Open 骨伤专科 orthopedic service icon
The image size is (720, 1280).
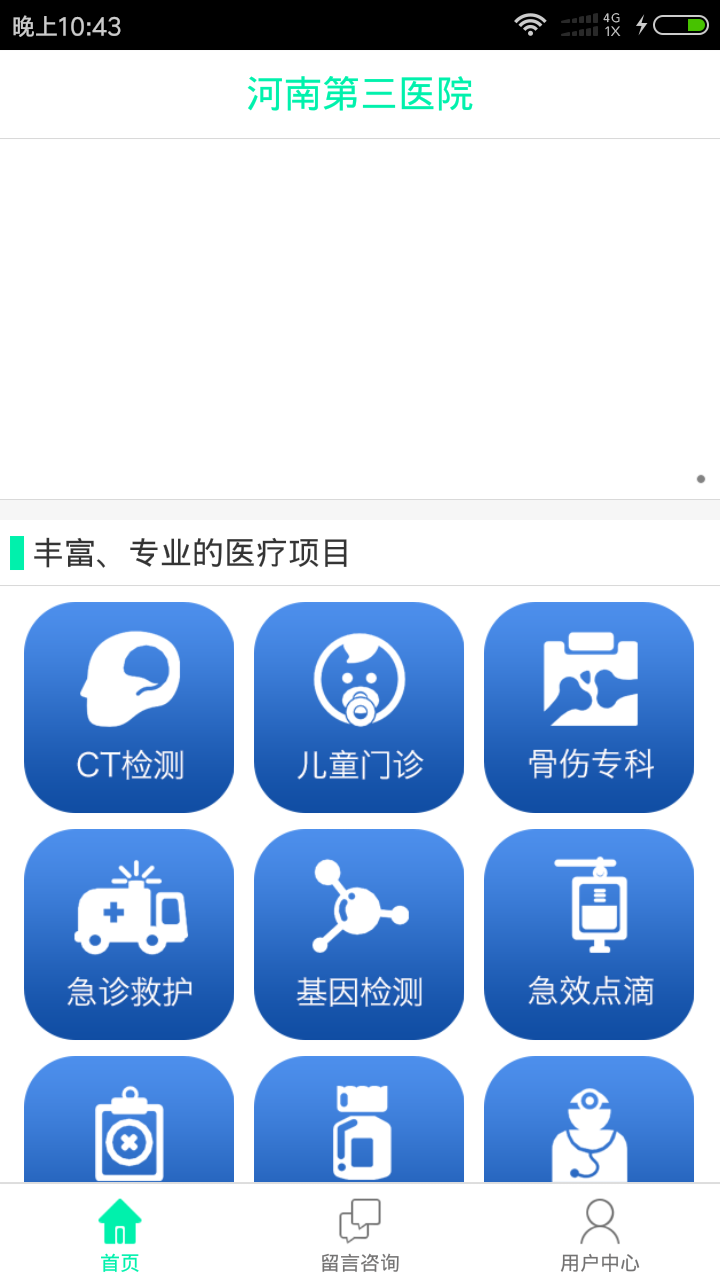pyautogui.click(x=589, y=706)
